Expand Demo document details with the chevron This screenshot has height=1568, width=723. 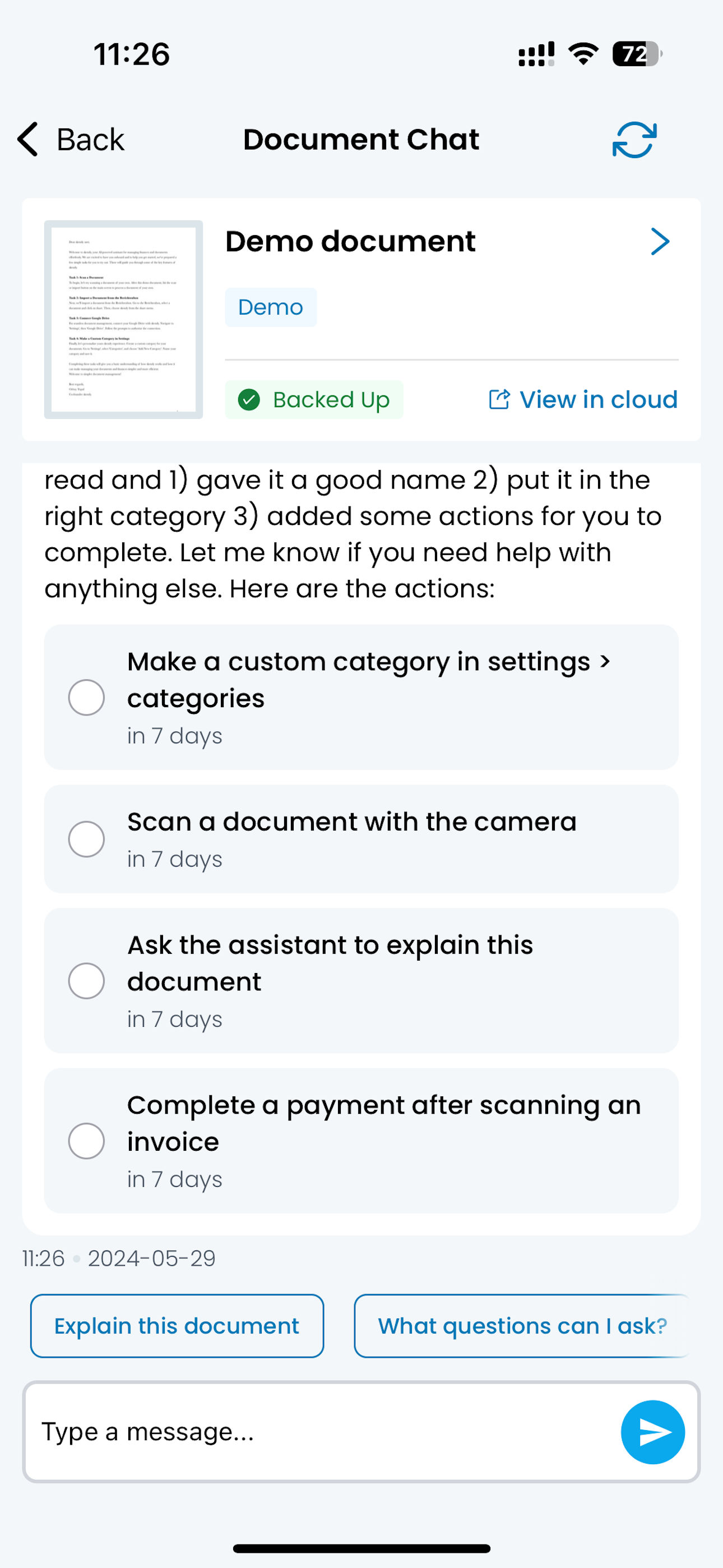[x=661, y=242]
